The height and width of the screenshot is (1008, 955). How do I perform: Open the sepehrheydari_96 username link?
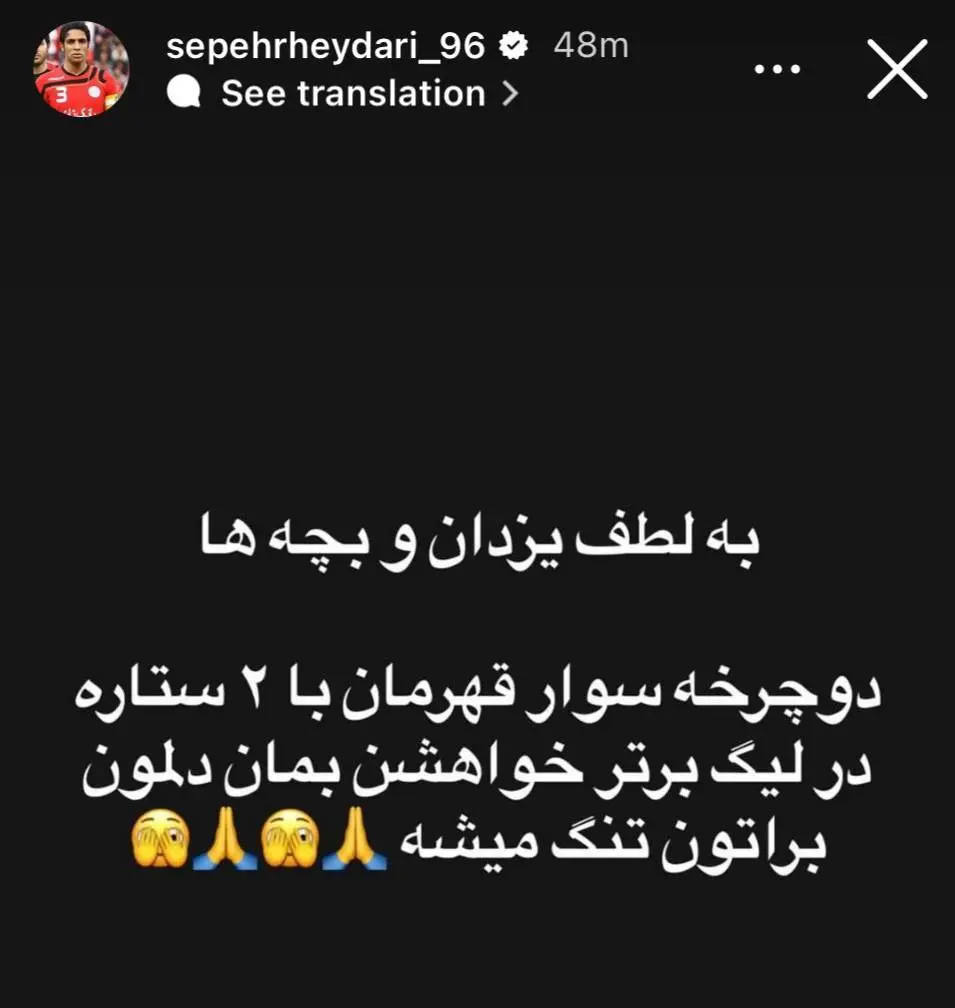pos(325,46)
